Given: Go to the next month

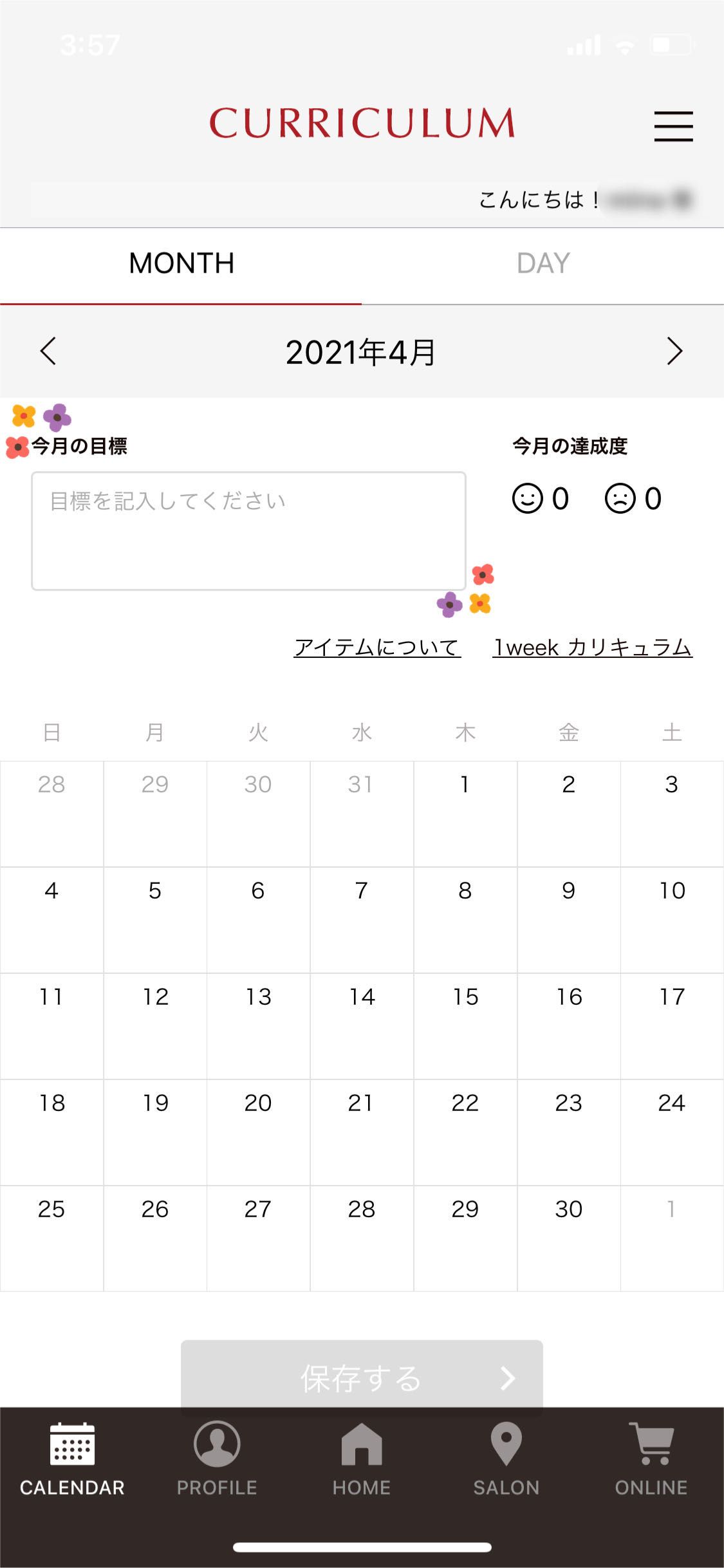Looking at the screenshot, I should tap(674, 351).
